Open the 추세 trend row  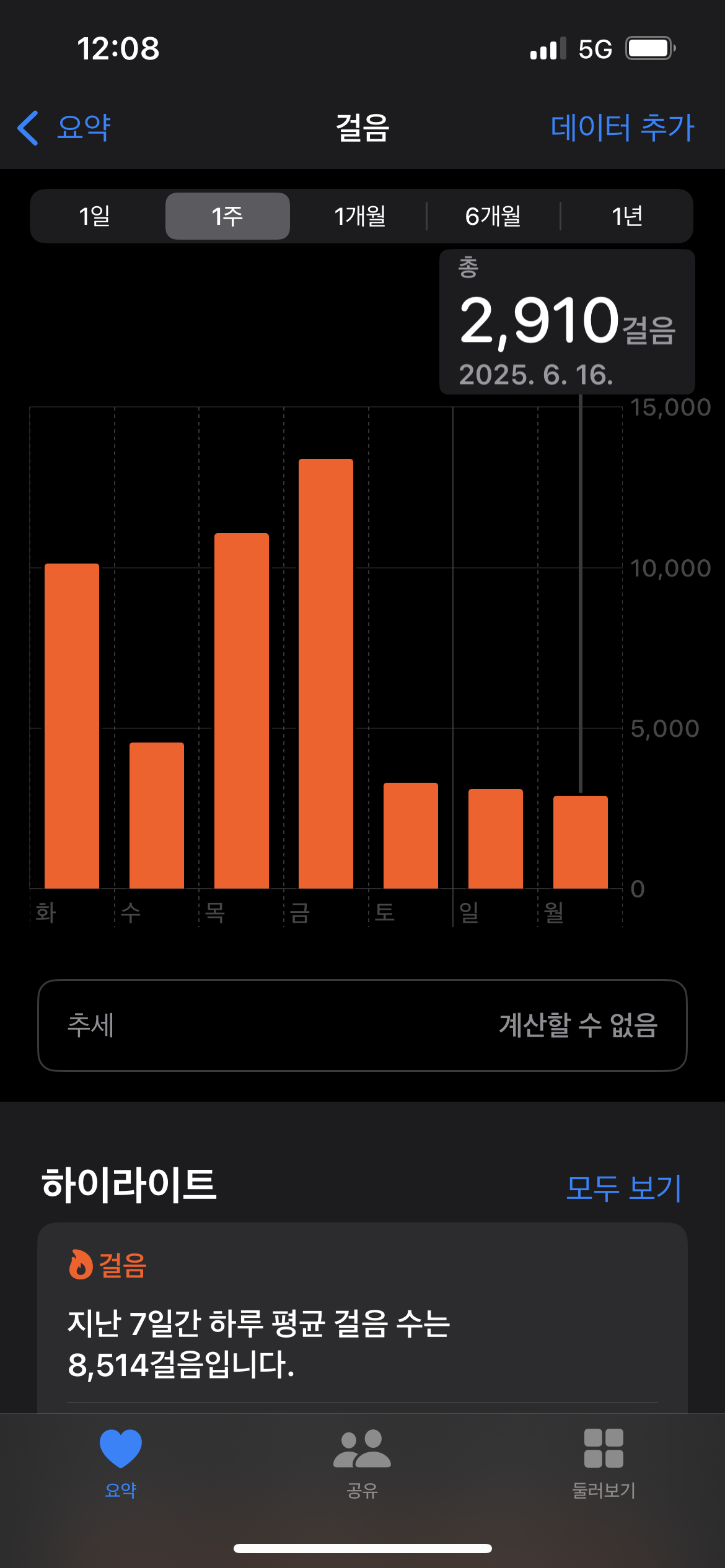click(x=362, y=1025)
